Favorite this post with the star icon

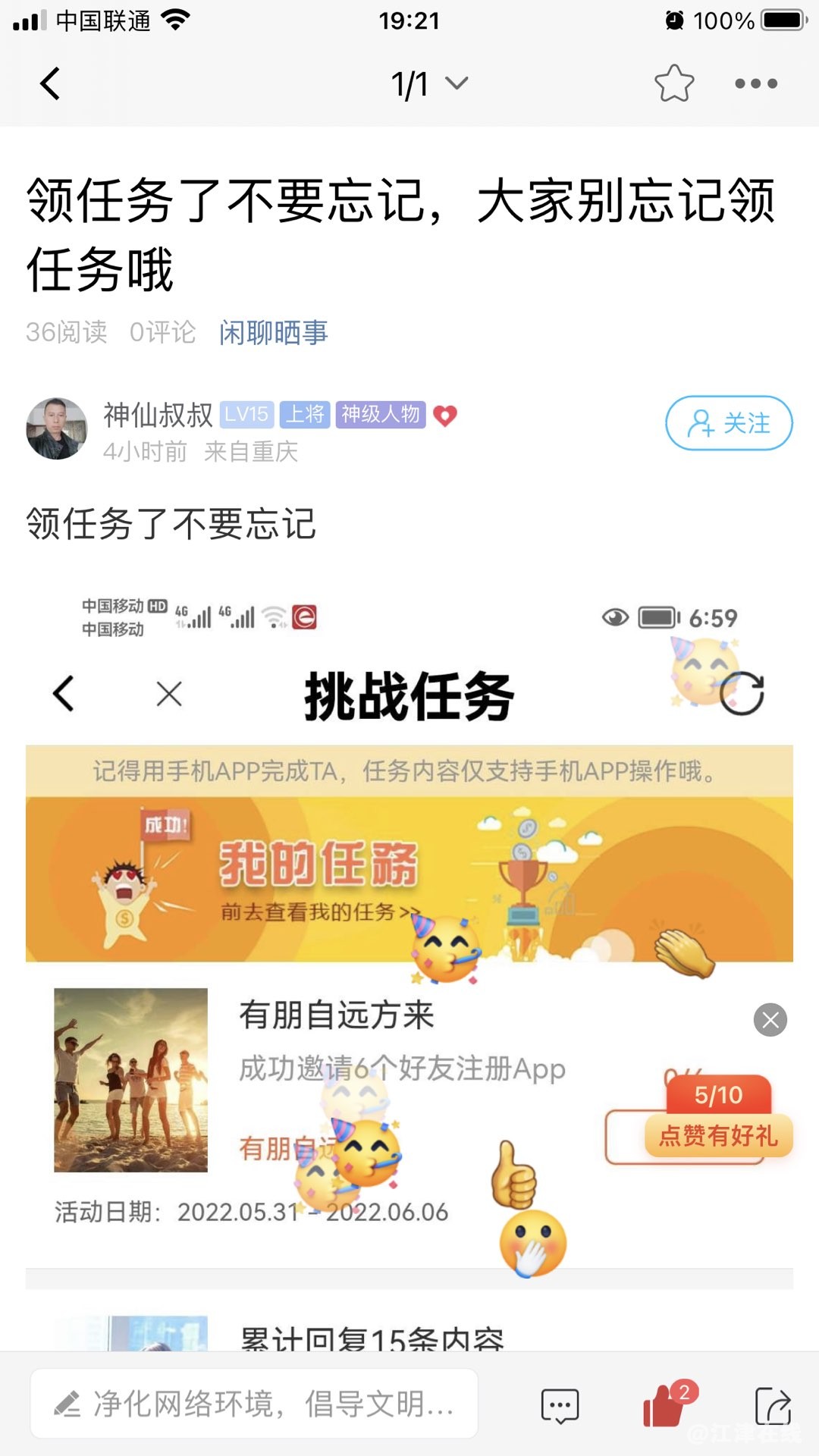tap(674, 83)
